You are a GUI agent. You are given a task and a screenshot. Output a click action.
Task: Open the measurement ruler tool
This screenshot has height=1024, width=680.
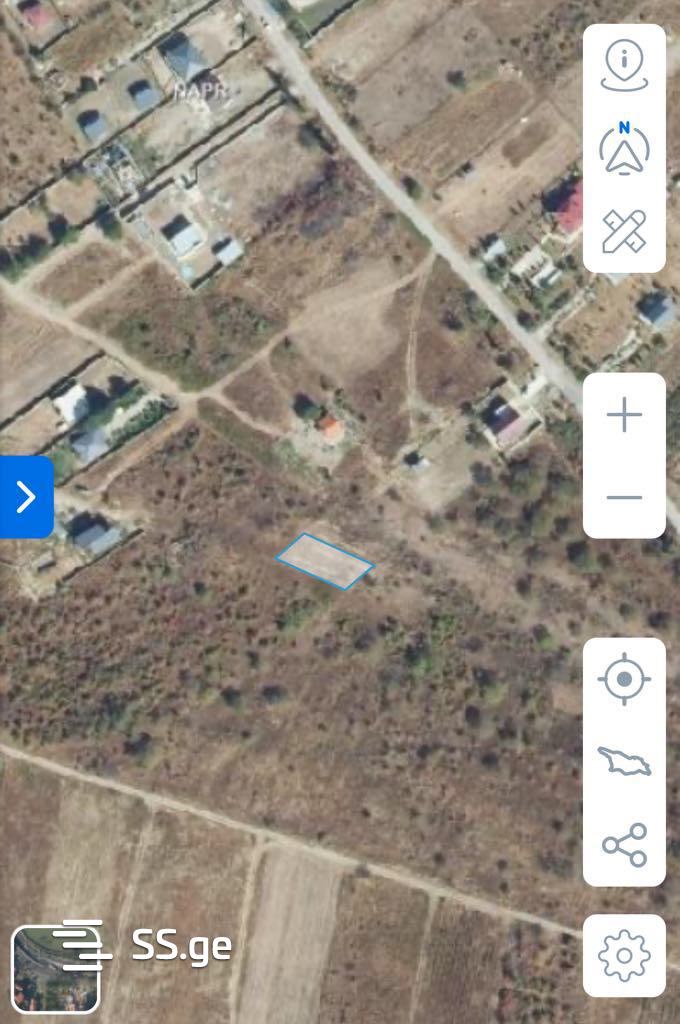pos(624,231)
